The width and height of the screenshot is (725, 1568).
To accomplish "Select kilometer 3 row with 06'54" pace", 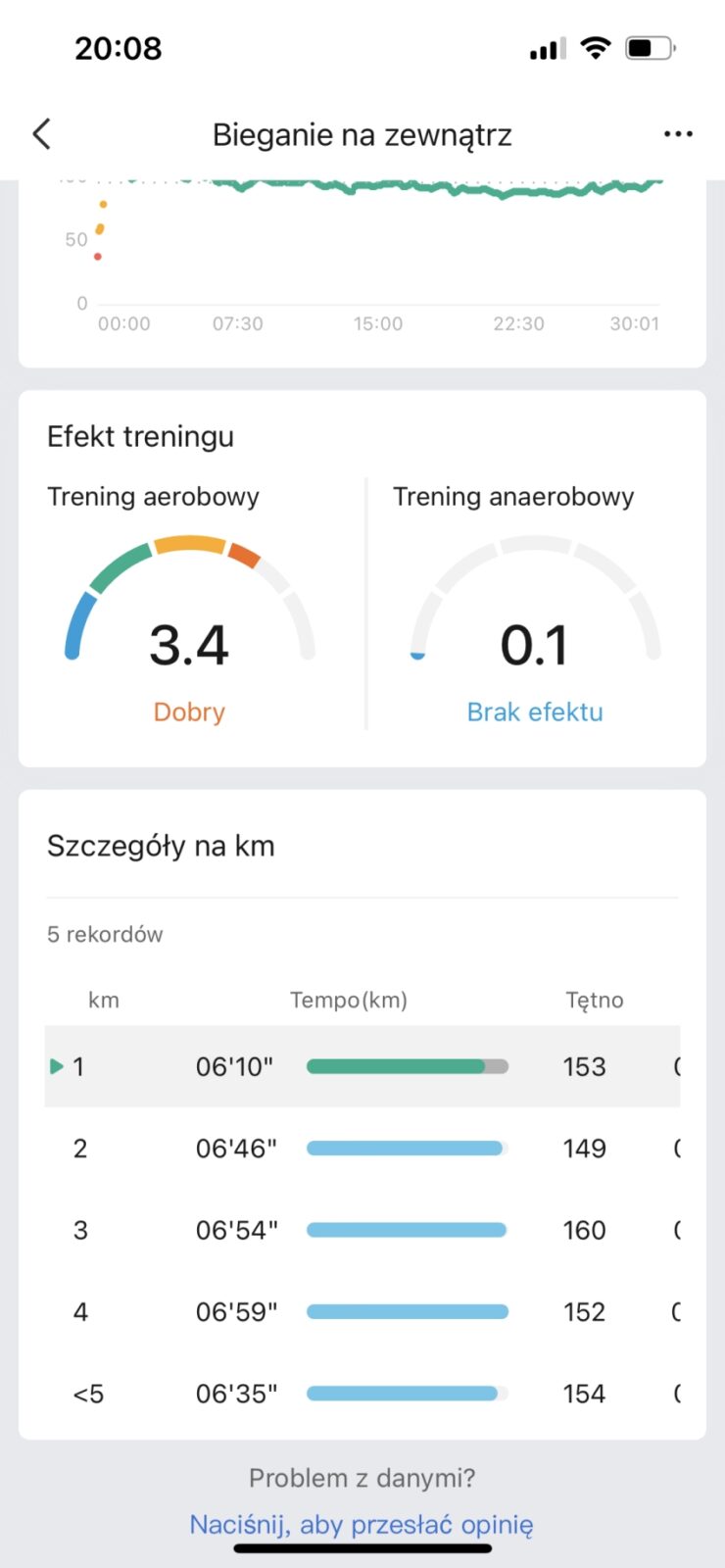I will pyautogui.click(x=362, y=1230).
